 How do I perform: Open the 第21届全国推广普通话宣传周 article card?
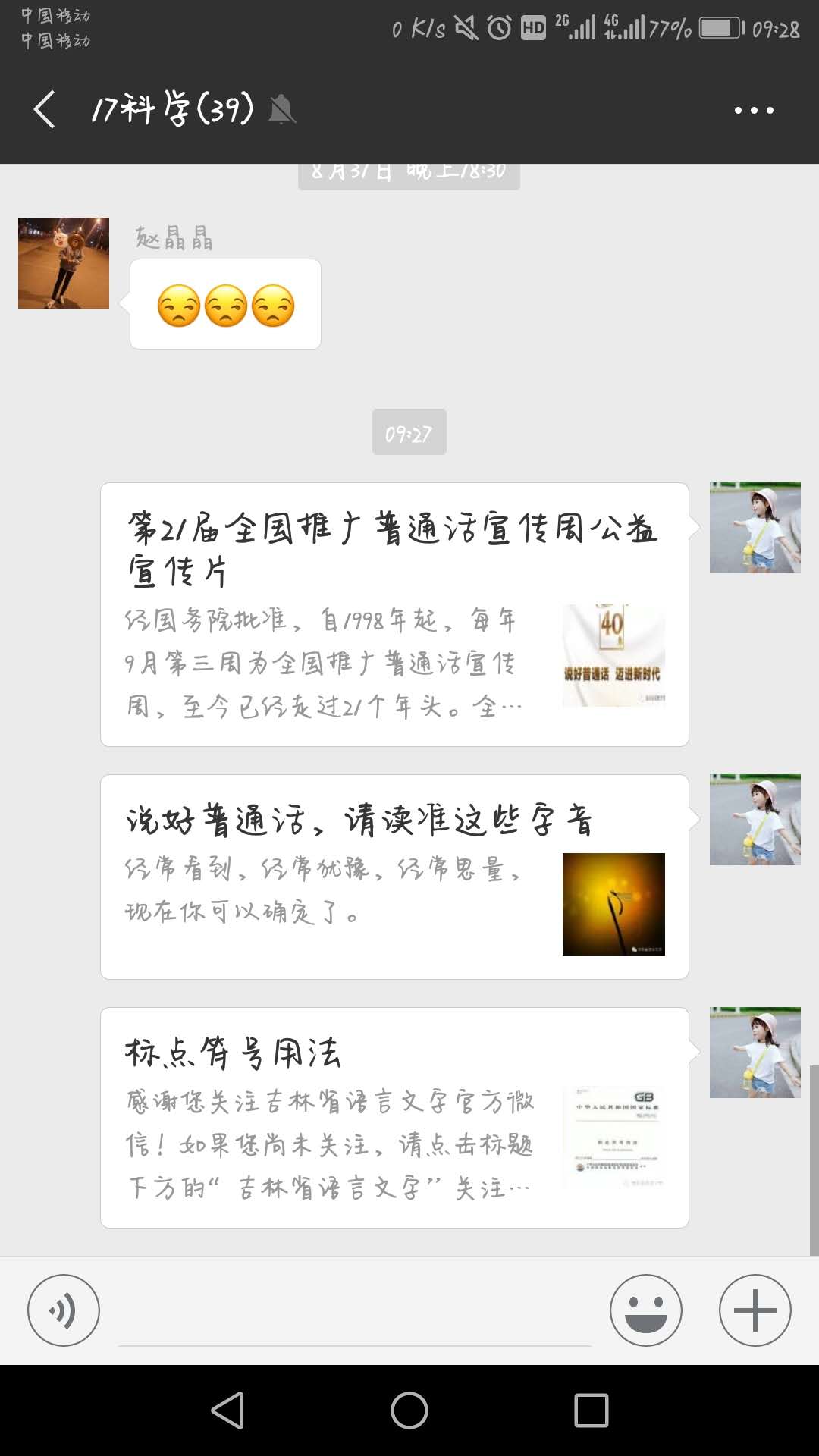394,614
